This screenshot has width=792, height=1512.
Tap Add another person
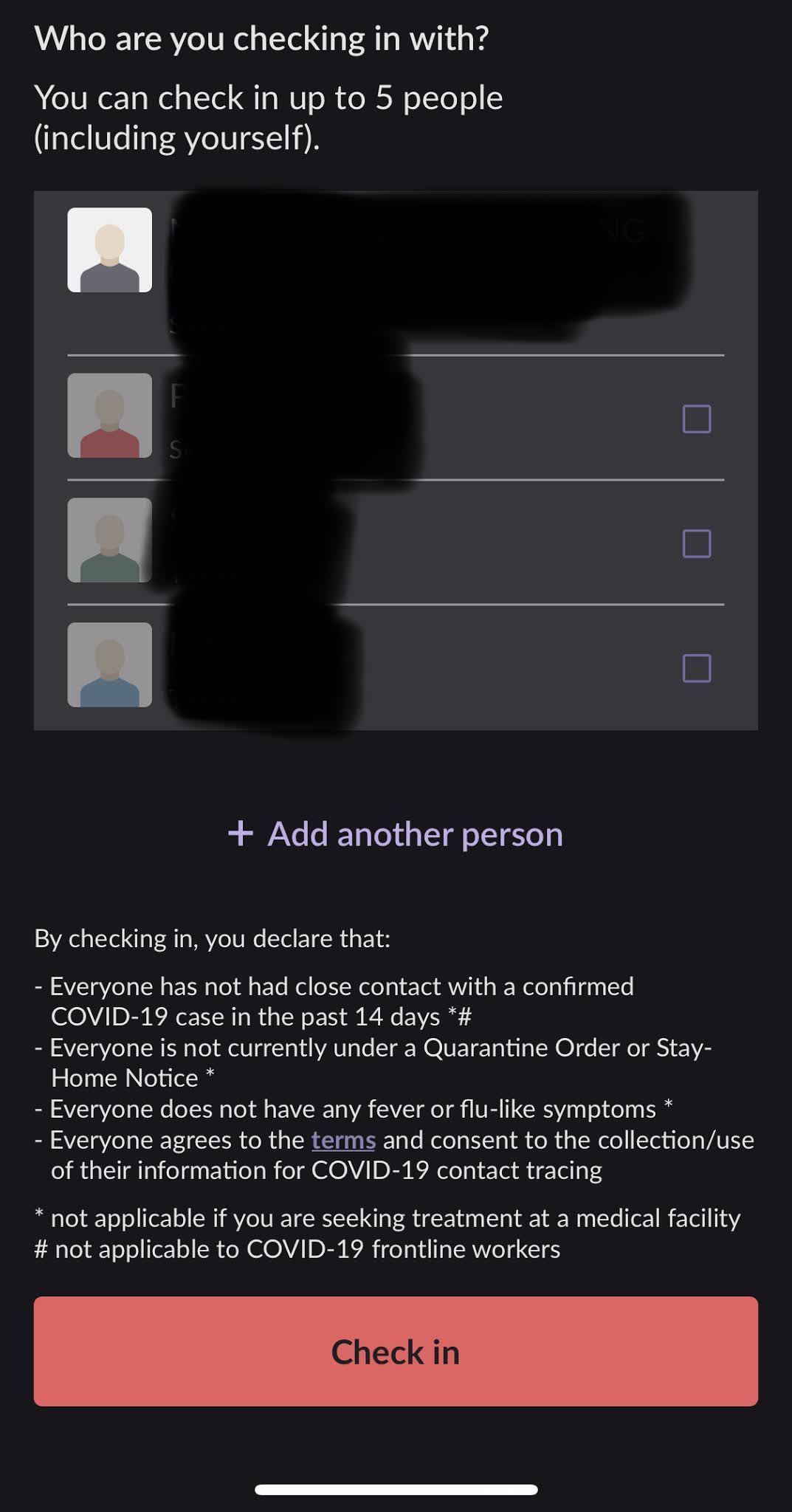pos(396,834)
